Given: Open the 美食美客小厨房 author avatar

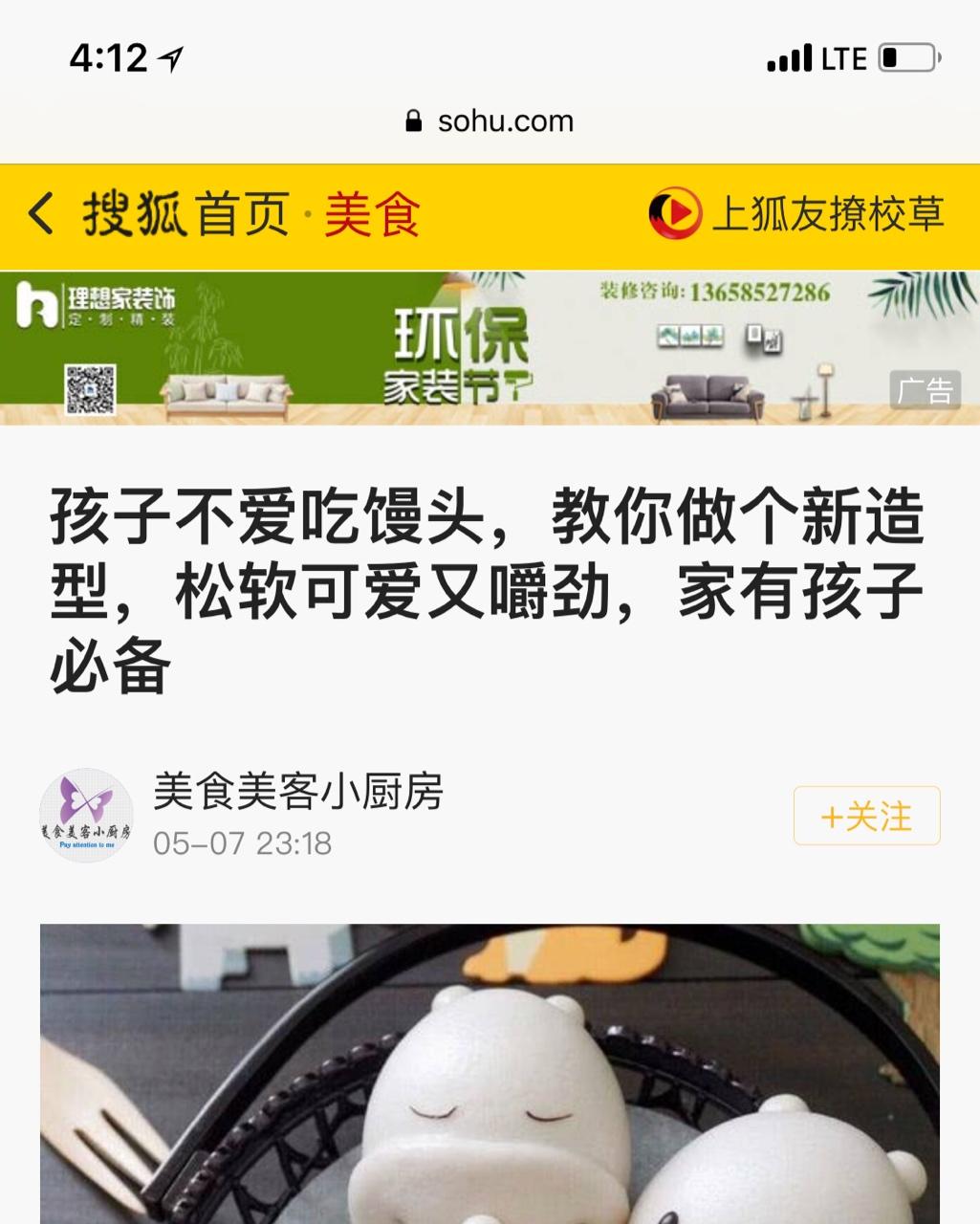Looking at the screenshot, I should click(x=86, y=815).
